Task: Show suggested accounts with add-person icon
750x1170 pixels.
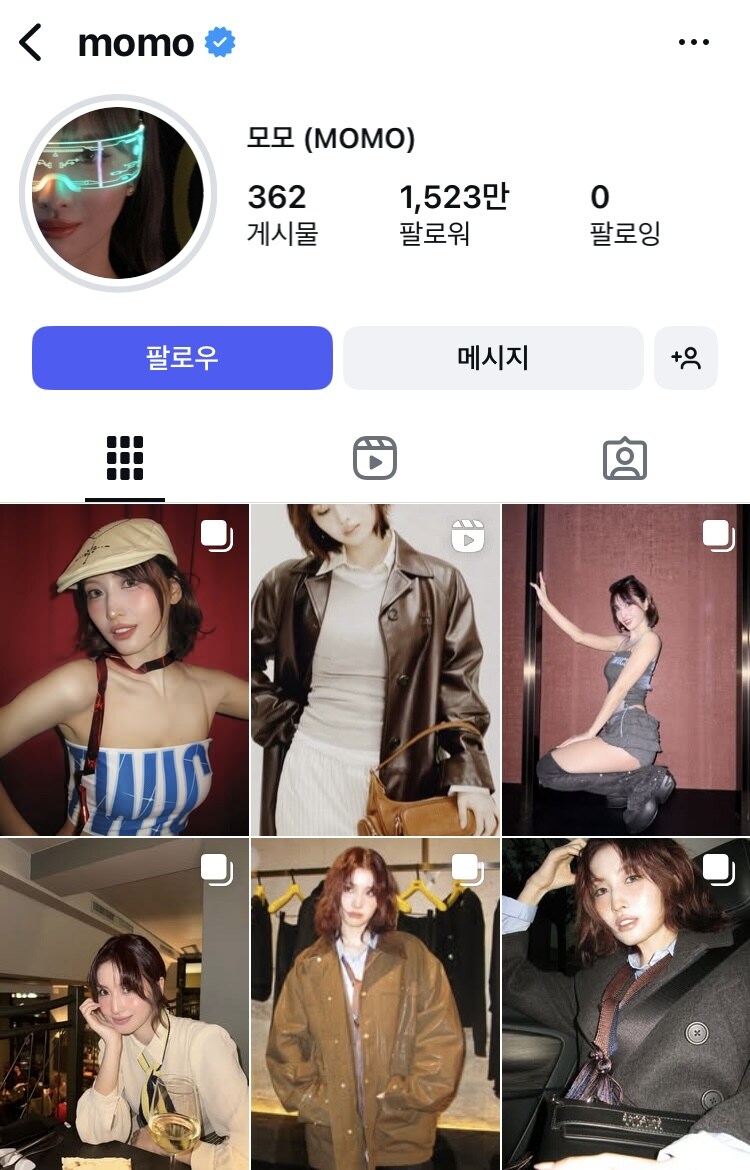Action: [686, 357]
